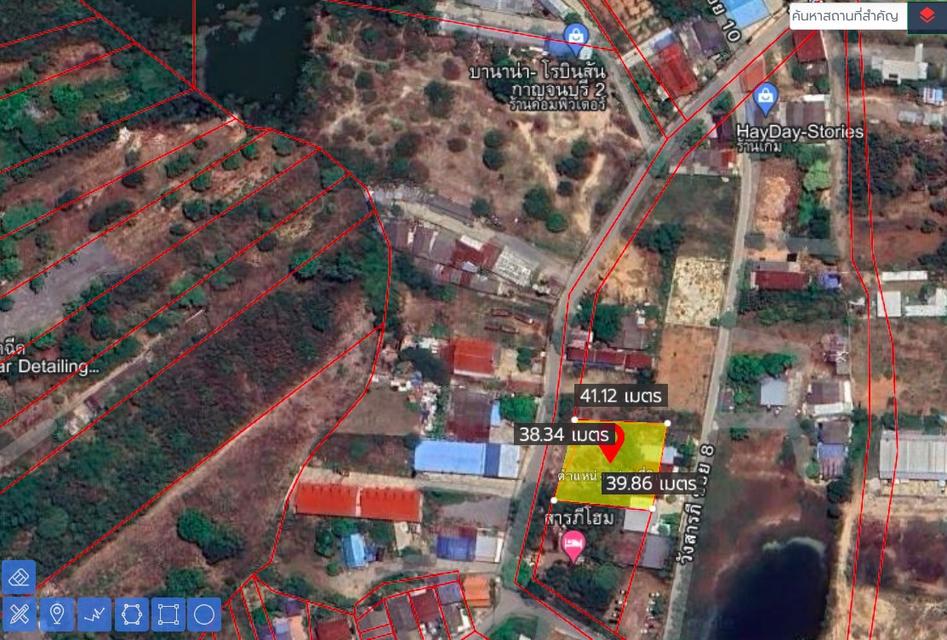The image size is (947, 640).
Task: Choose the location pin marker tool
Action: pos(57,613)
